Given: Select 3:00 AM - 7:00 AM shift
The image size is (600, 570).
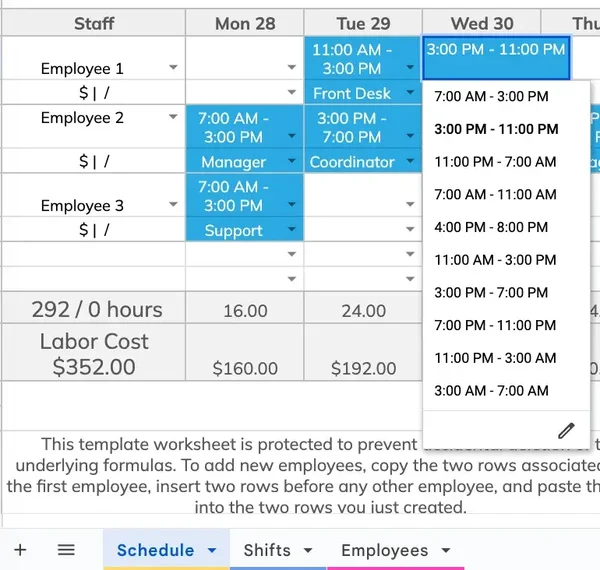Looking at the screenshot, I should (x=491, y=391).
